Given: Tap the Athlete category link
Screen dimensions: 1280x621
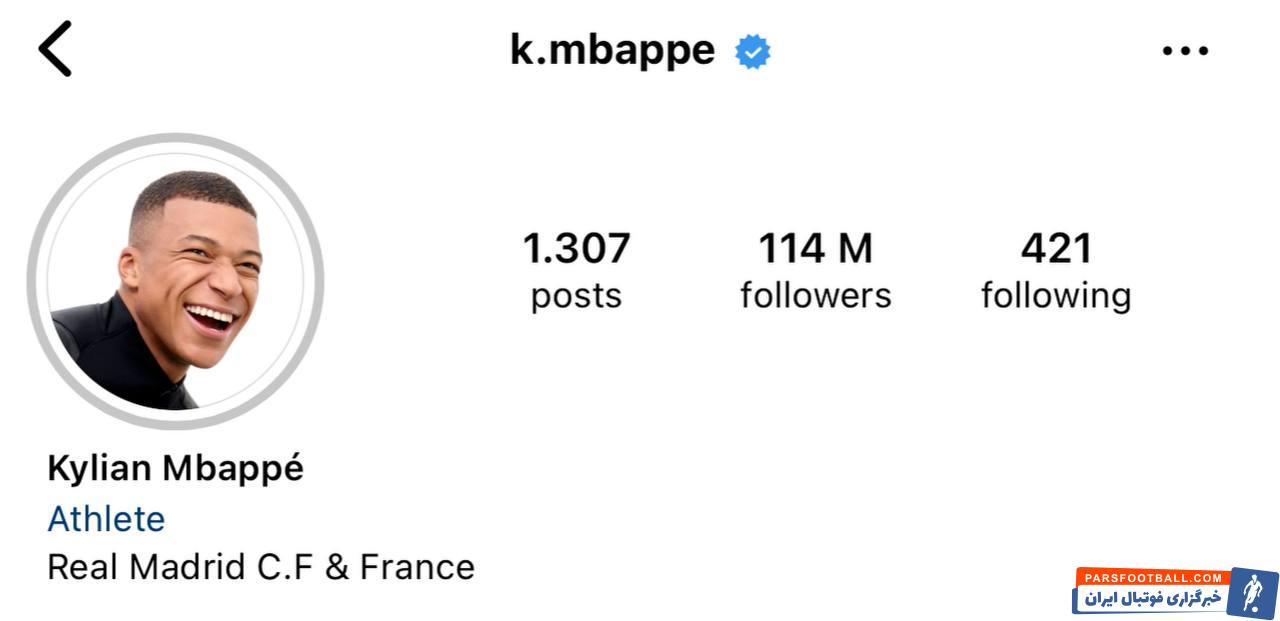Looking at the screenshot, I should point(106,519).
